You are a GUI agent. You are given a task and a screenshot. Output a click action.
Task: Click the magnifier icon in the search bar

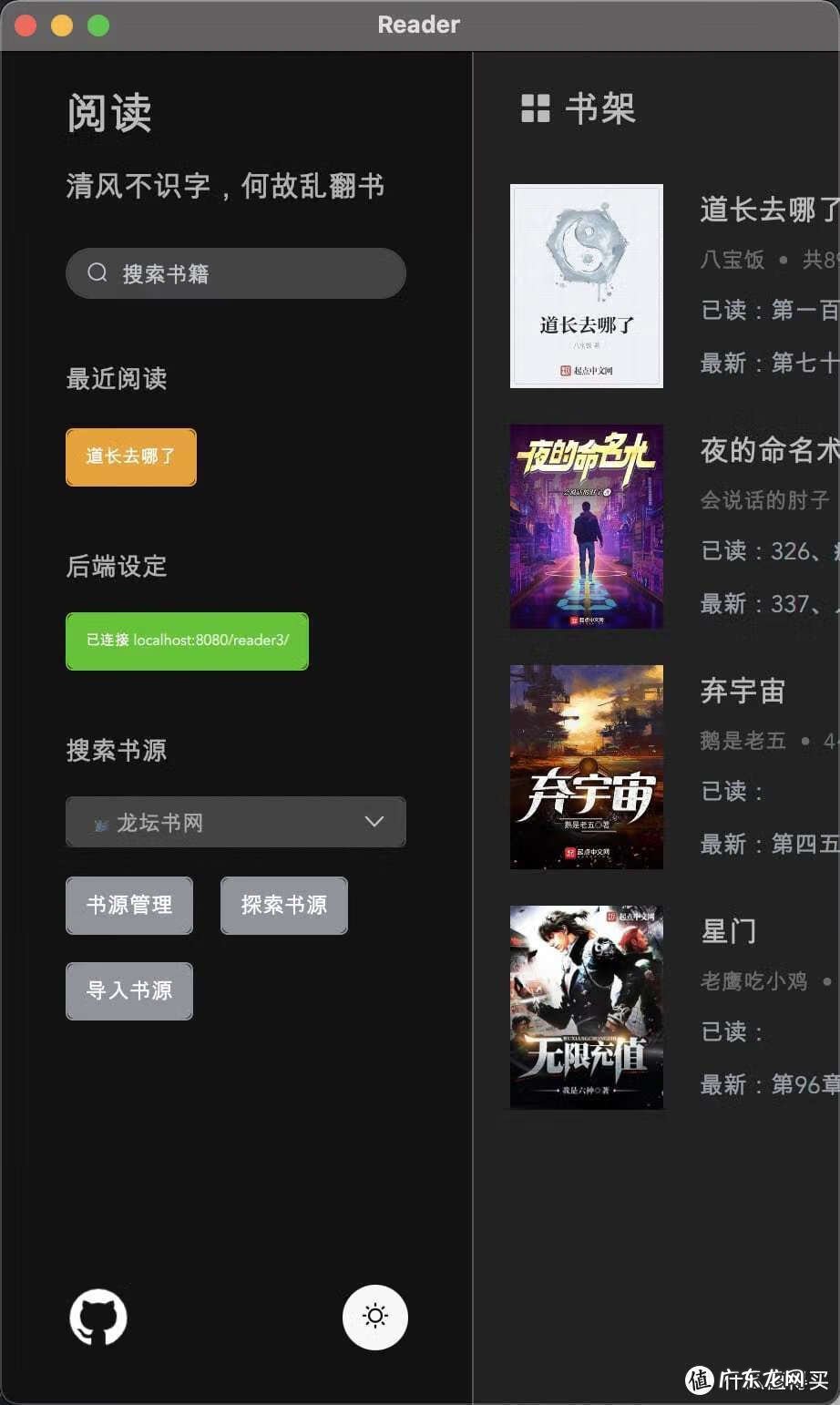[x=97, y=272]
